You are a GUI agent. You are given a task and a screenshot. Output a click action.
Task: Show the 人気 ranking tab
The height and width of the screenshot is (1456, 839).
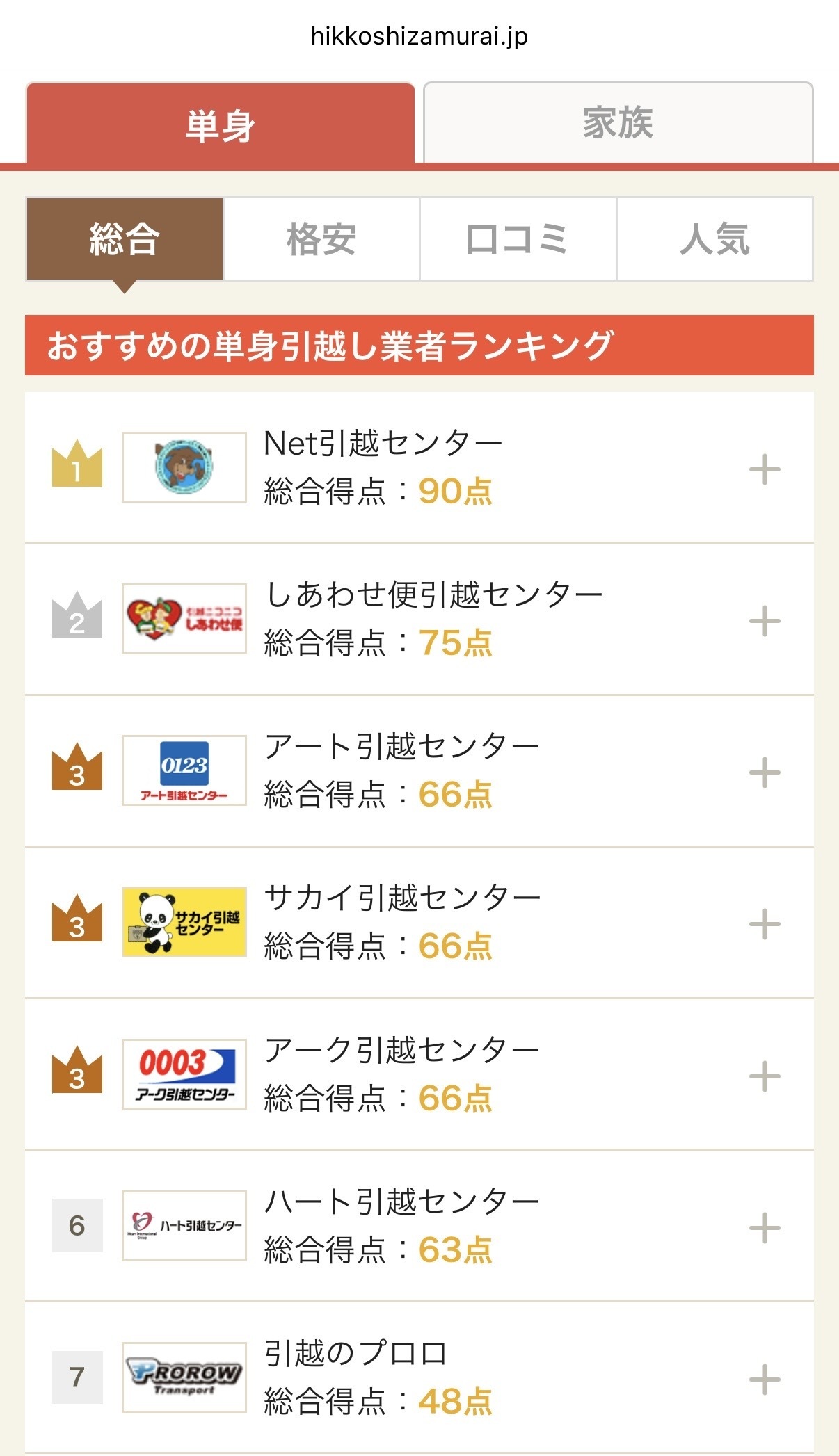pyautogui.click(x=714, y=239)
